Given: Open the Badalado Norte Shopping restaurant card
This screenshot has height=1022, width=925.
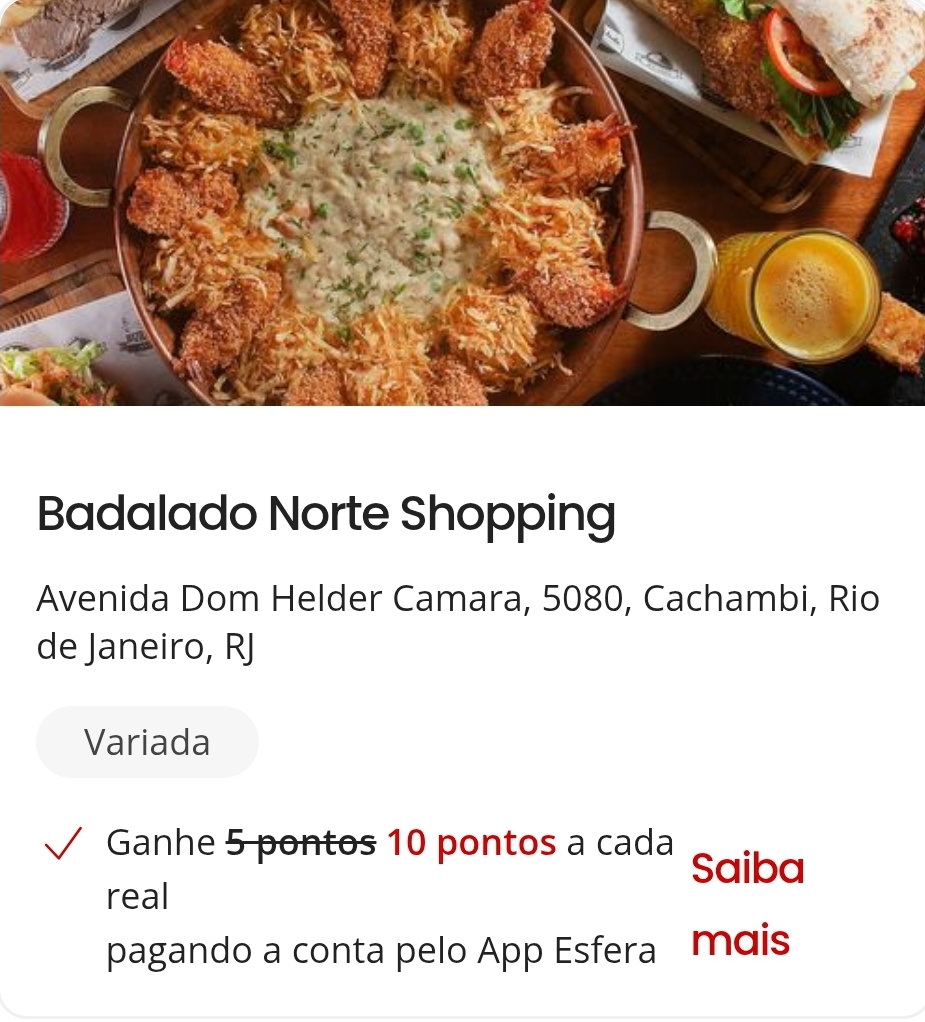Looking at the screenshot, I should (x=326, y=514).
